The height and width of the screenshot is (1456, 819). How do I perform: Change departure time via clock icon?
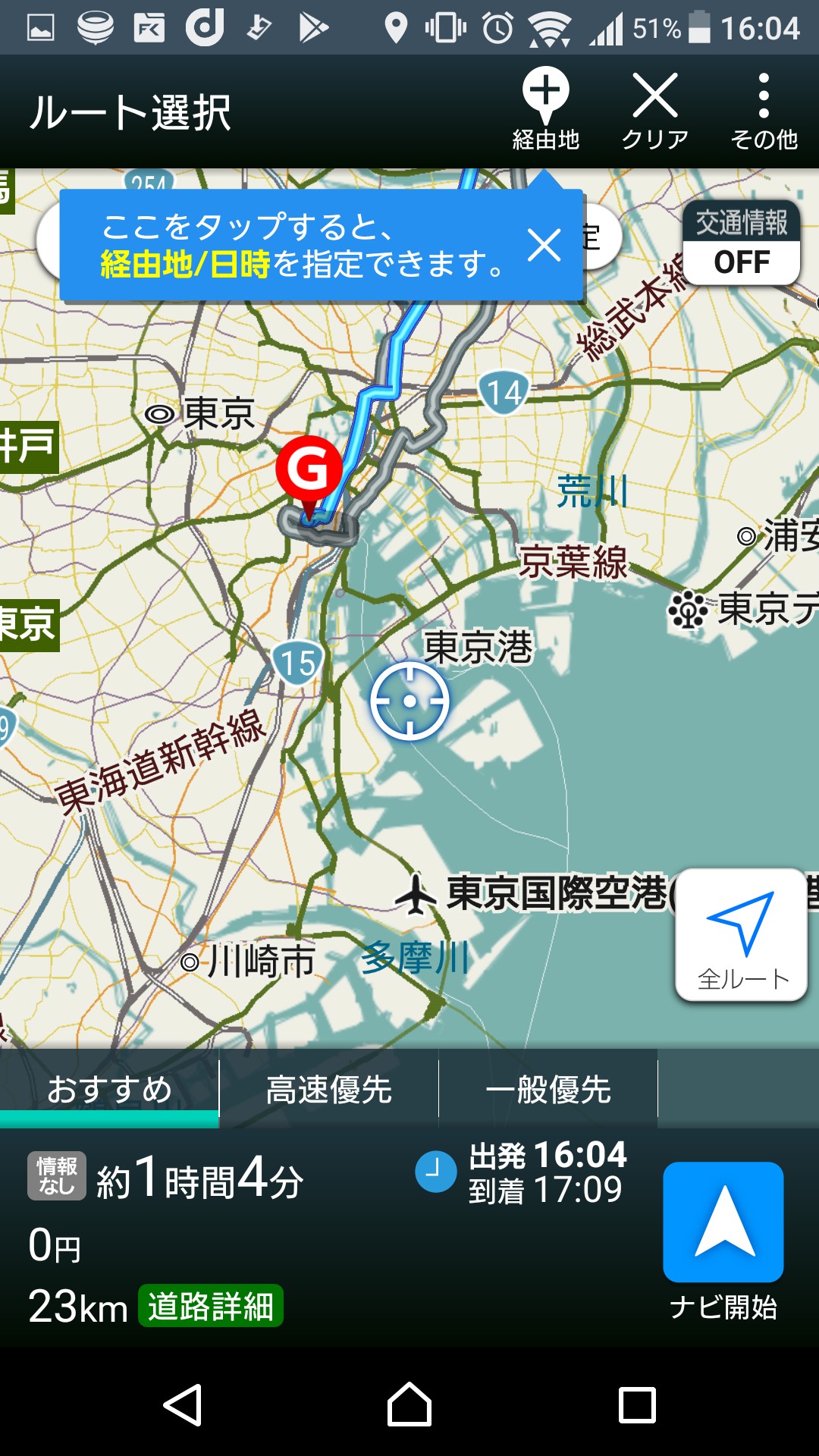[x=435, y=1172]
